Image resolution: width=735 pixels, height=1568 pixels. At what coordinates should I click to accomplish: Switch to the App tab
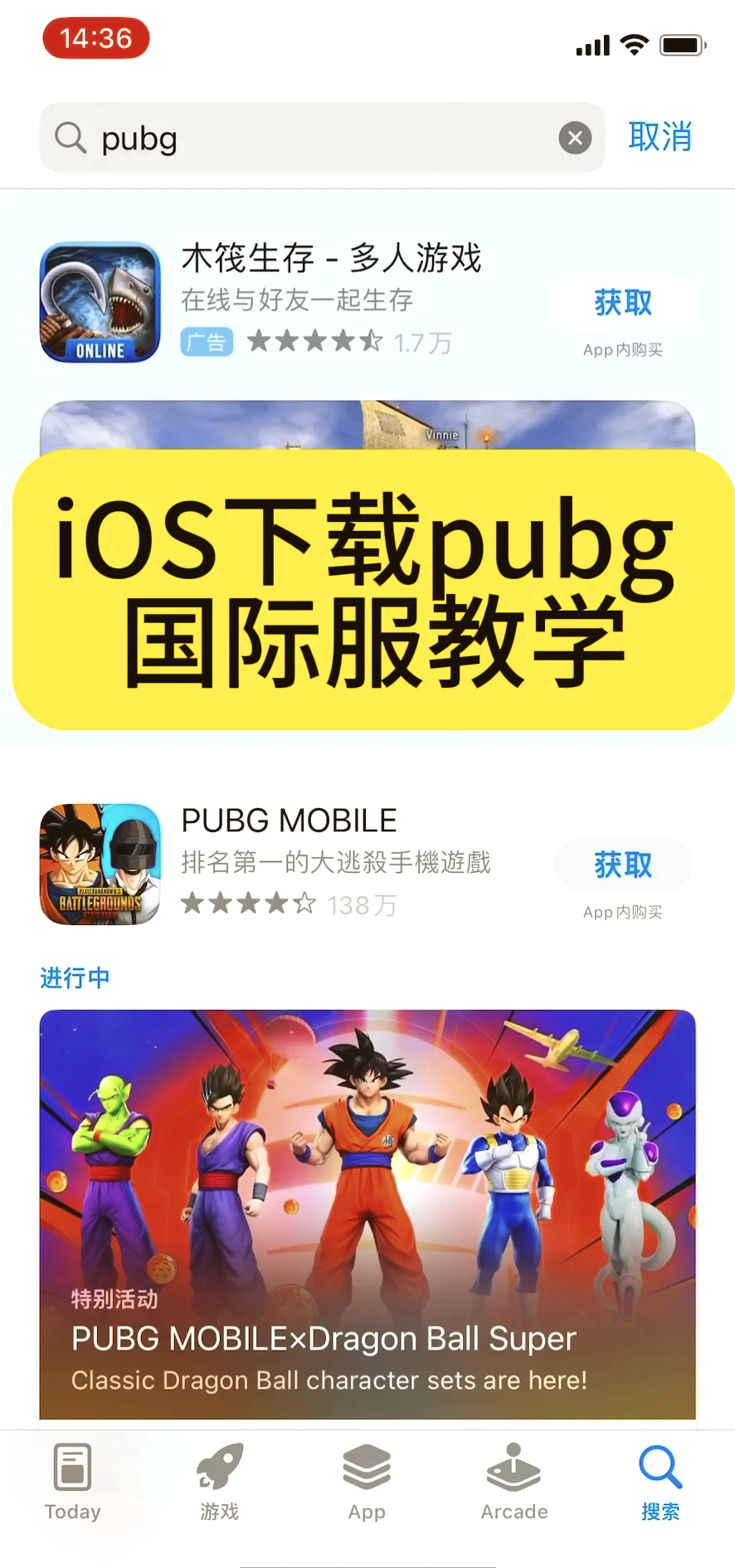[x=367, y=1482]
